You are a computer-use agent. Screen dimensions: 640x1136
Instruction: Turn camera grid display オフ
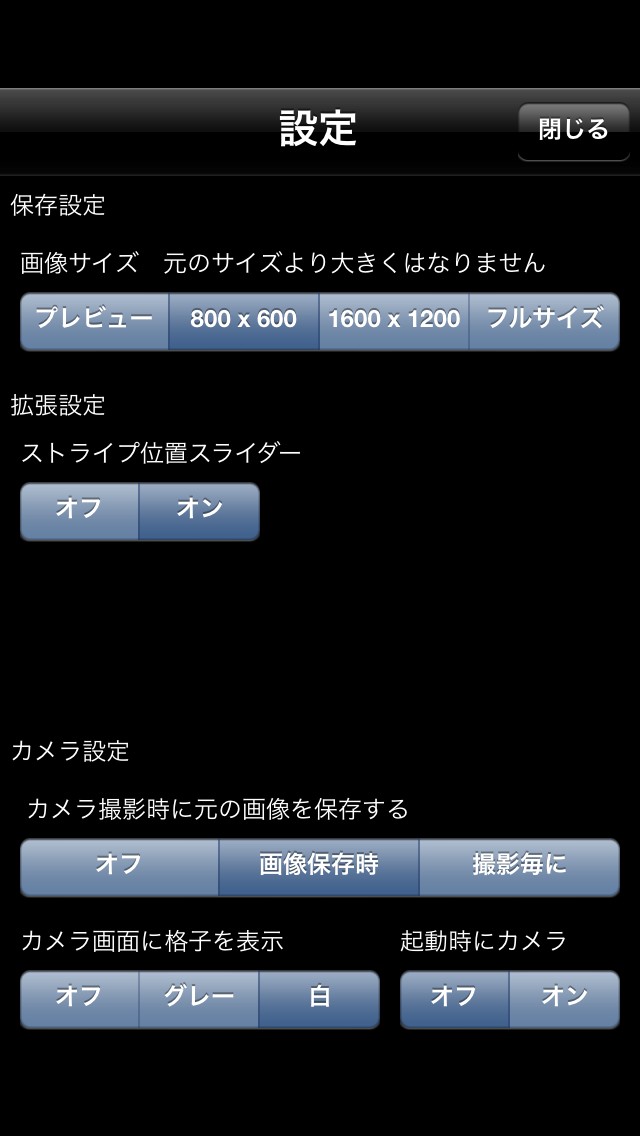(x=79, y=999)
